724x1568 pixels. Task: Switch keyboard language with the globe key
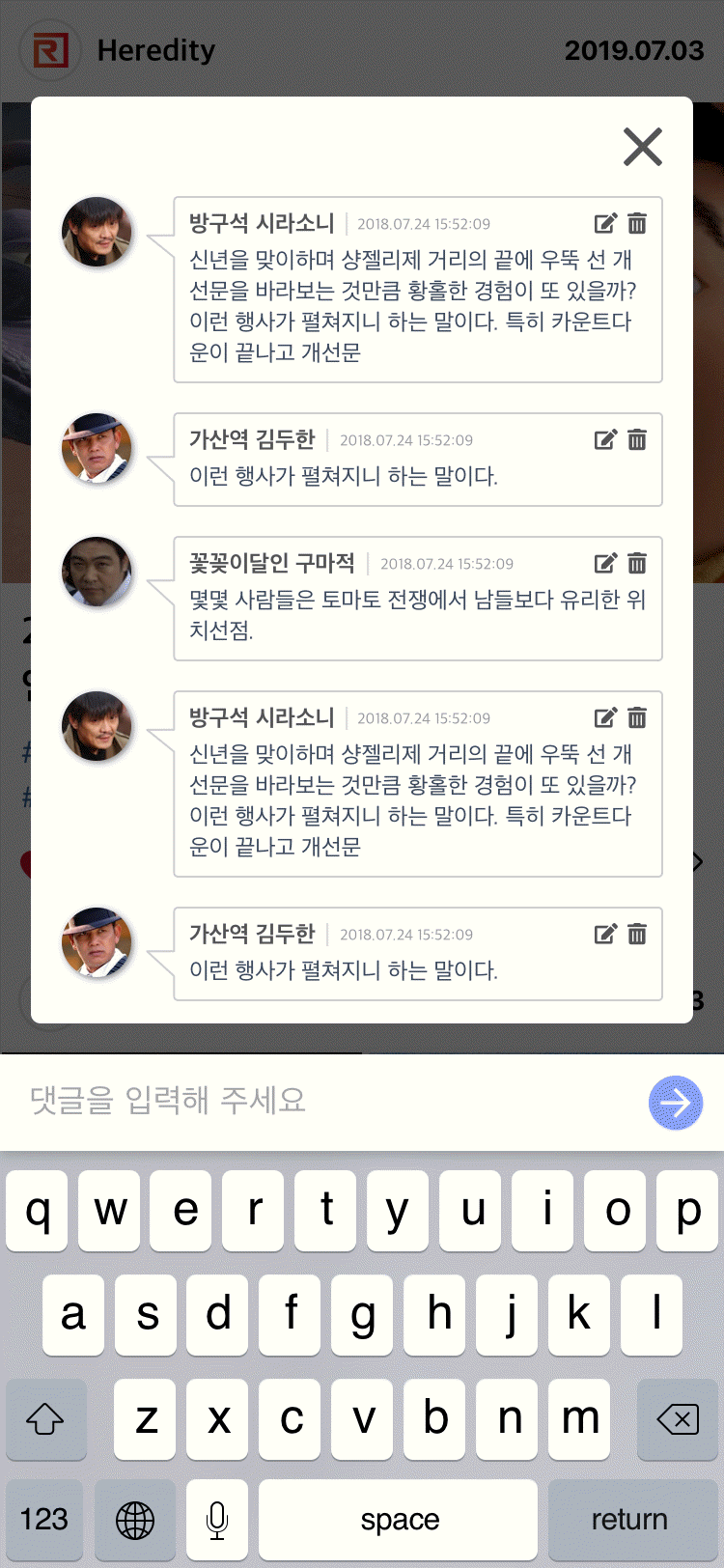(x=135, y=1520)
